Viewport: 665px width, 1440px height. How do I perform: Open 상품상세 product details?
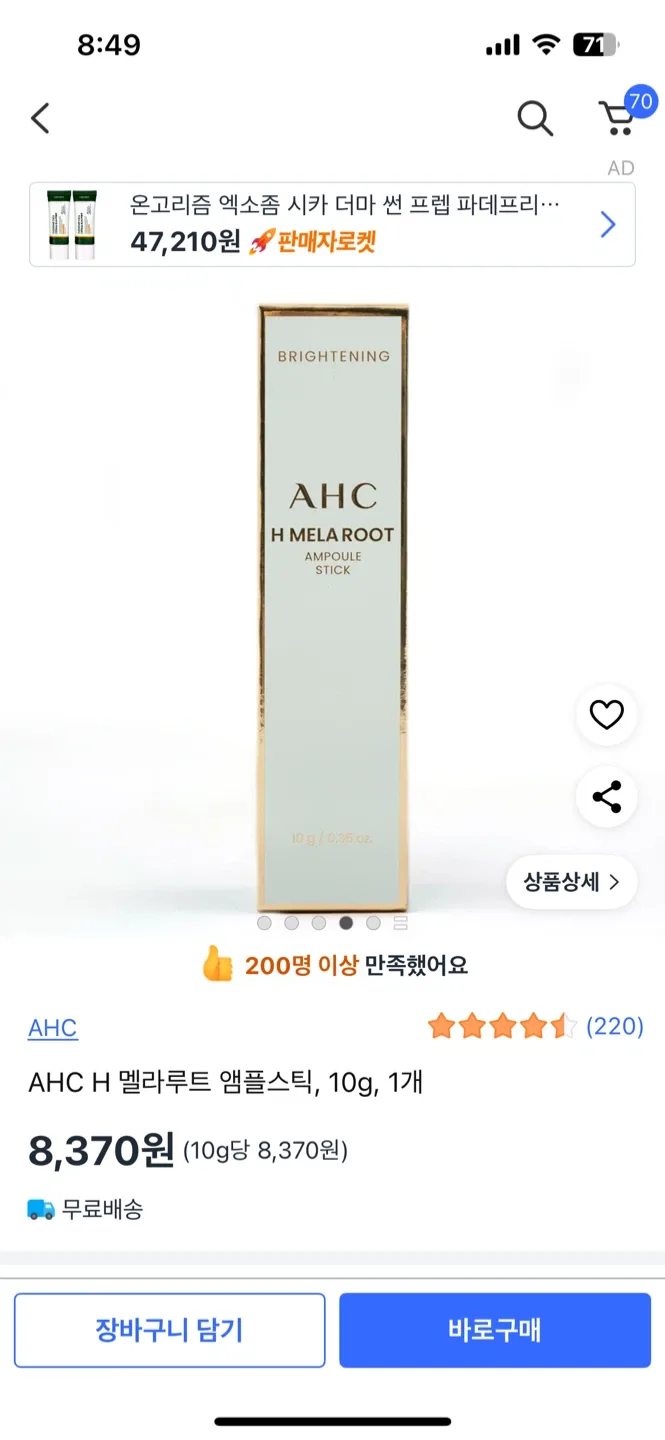click(x=571, y=882)
